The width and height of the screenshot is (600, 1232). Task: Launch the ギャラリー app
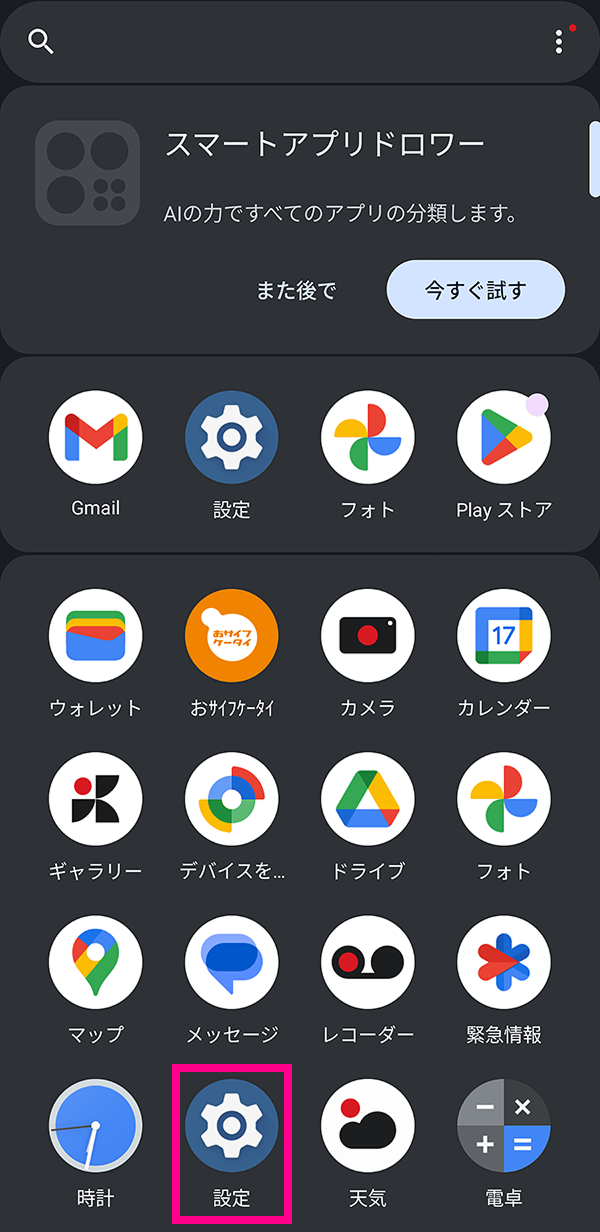[x=96, y=800]
